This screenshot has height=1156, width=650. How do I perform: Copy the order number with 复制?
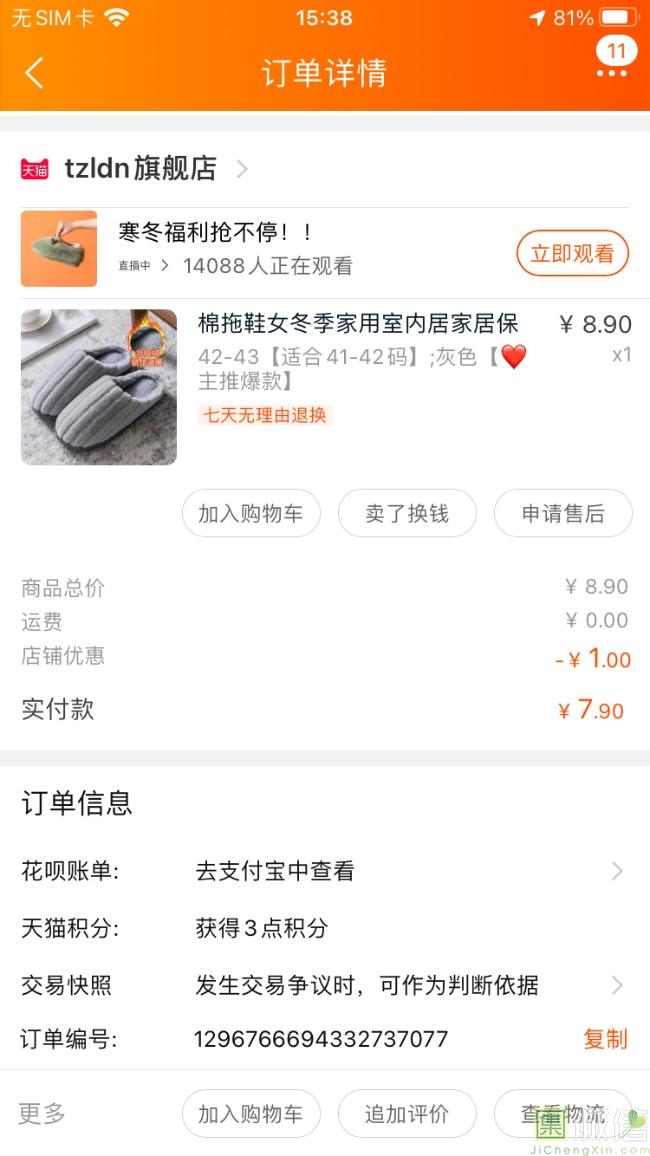point(605,1039)
